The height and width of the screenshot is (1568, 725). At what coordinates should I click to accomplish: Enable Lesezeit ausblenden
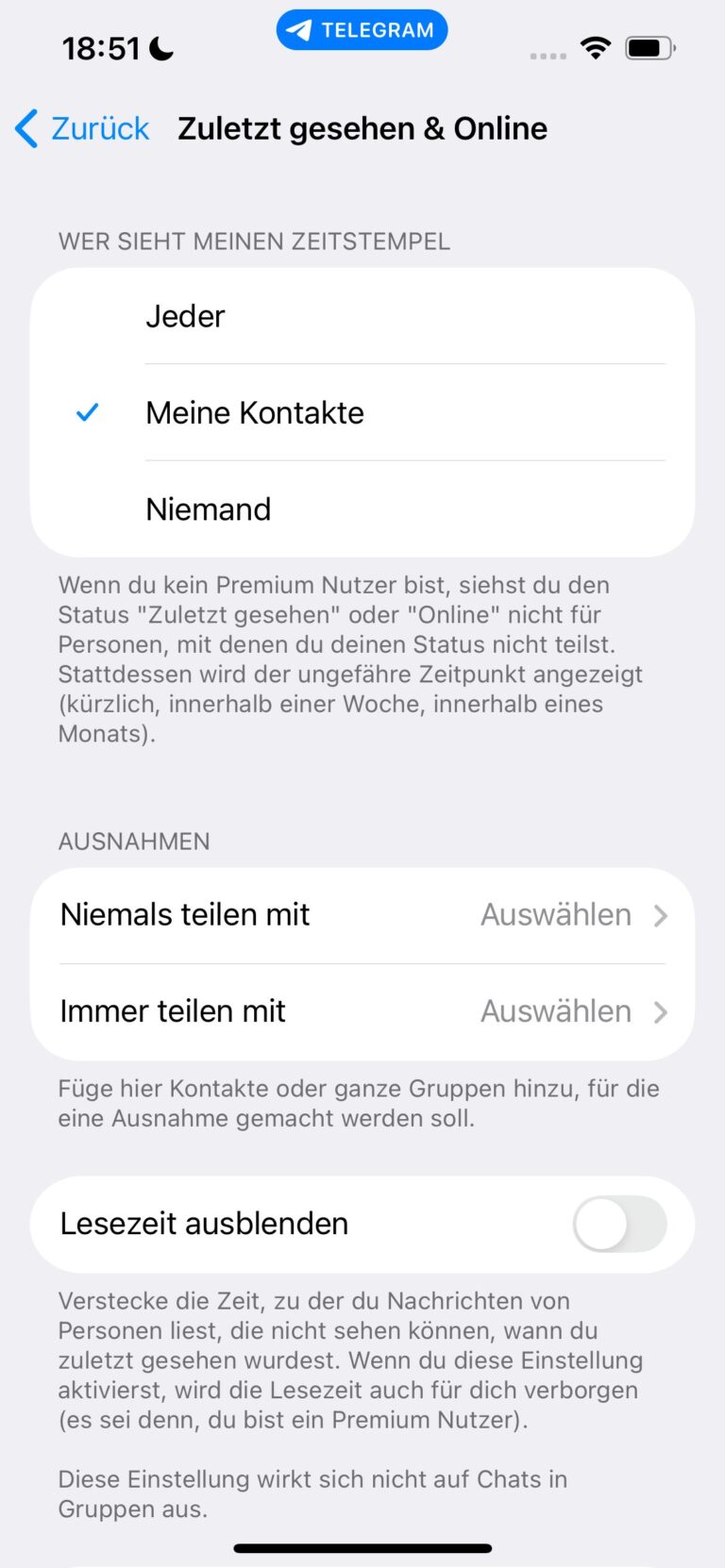click(x=618, y=1224)
